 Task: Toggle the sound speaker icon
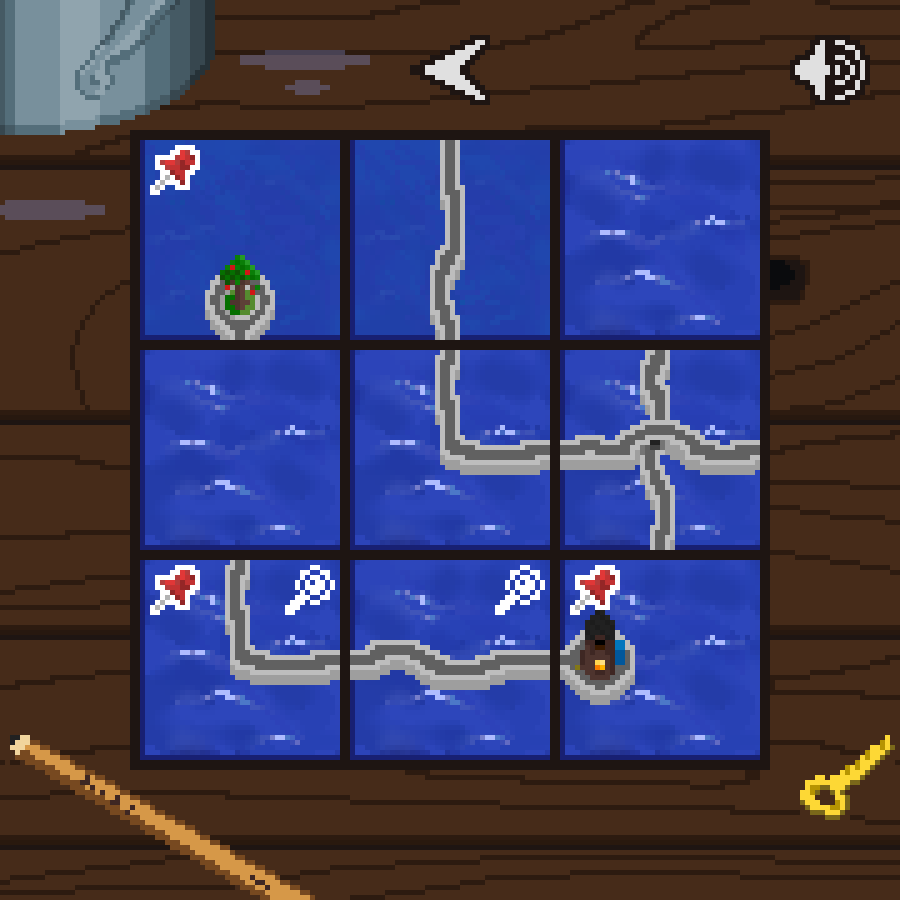[x=831, y=70]
